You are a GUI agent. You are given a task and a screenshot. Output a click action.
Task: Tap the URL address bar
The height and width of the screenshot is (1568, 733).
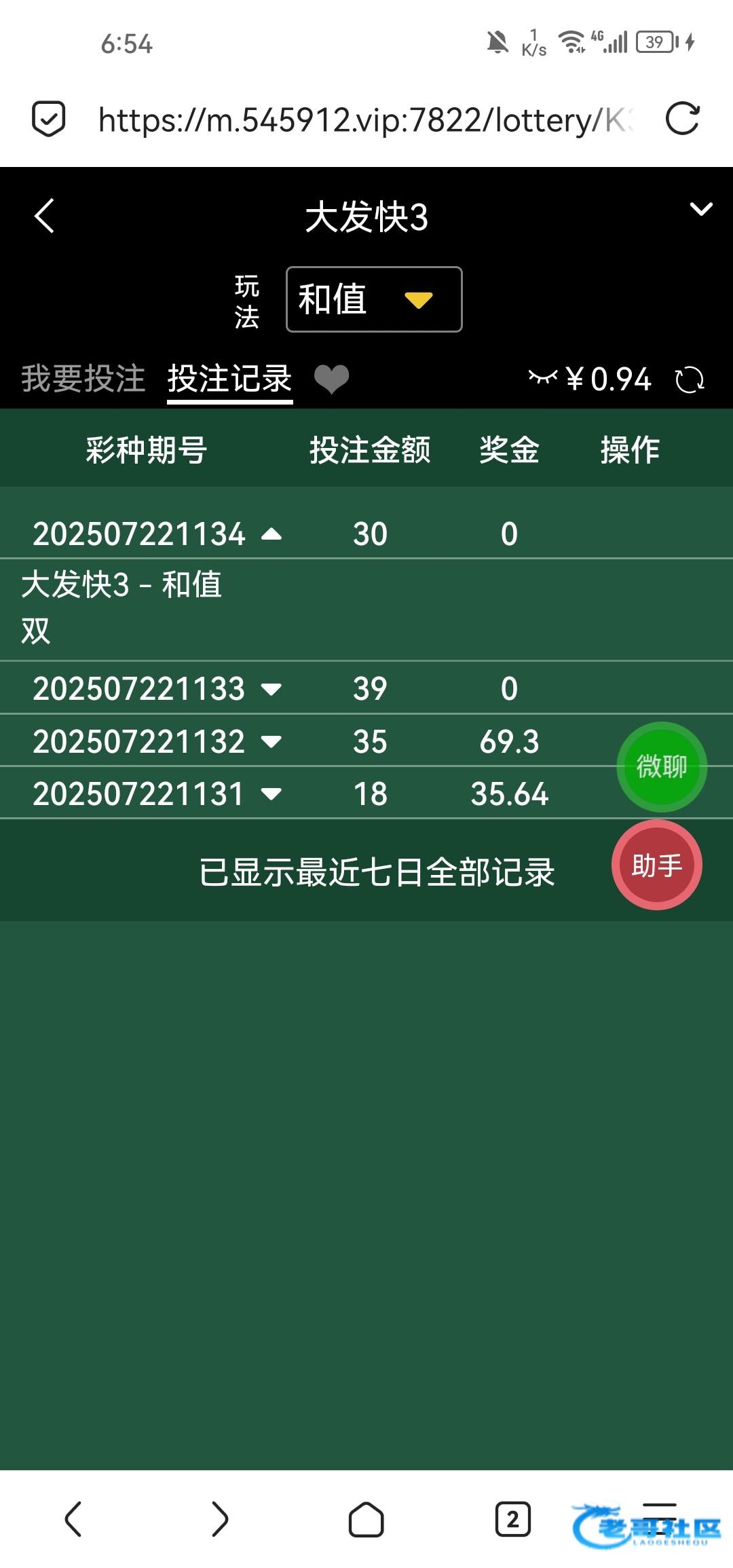pyautogui.click(x=366, y=120)
